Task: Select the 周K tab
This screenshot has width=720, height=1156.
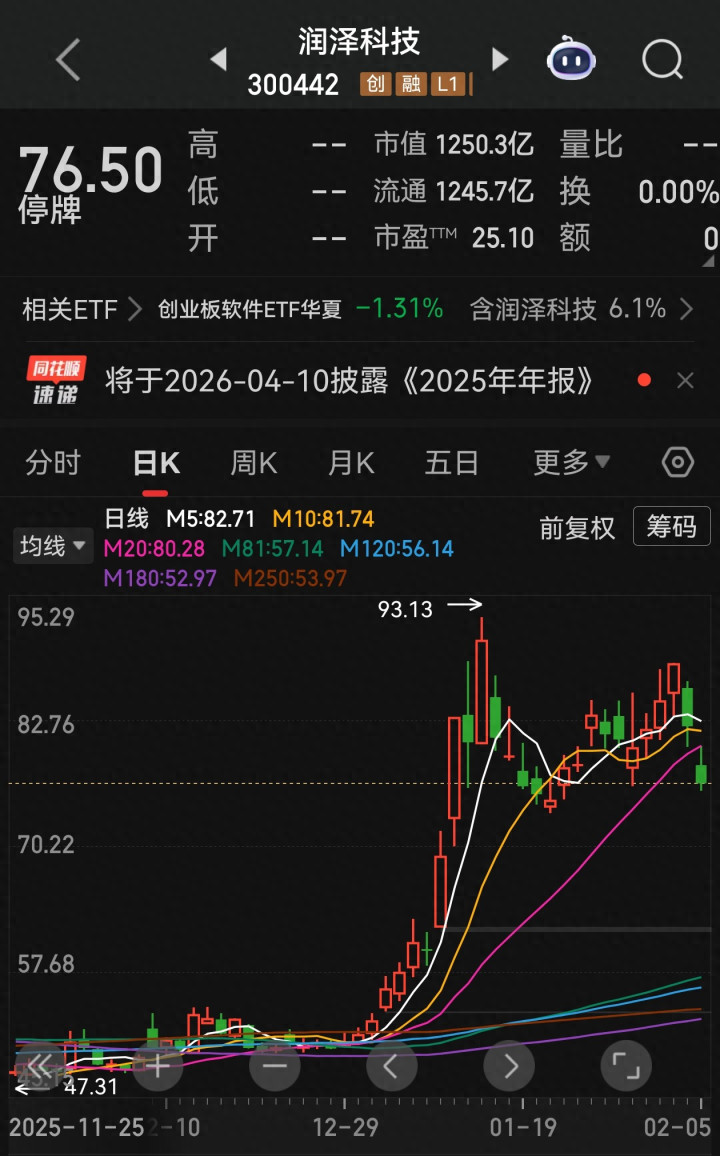Action: click(253, 463)
